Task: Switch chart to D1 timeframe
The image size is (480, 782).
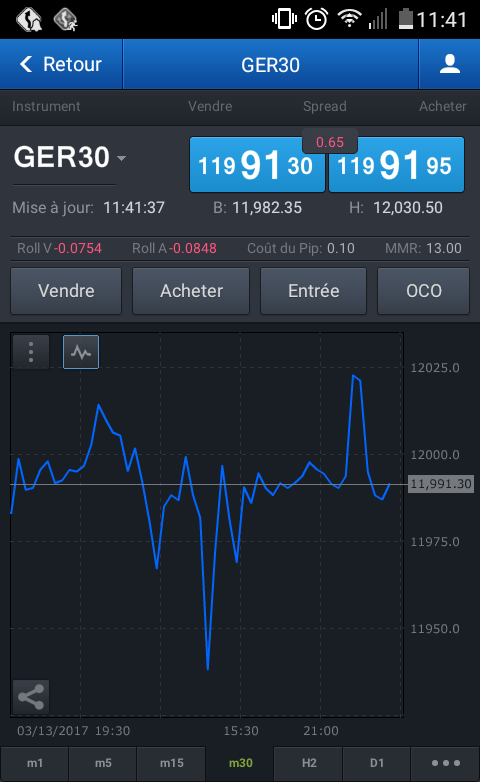Action: click(377, 764)
